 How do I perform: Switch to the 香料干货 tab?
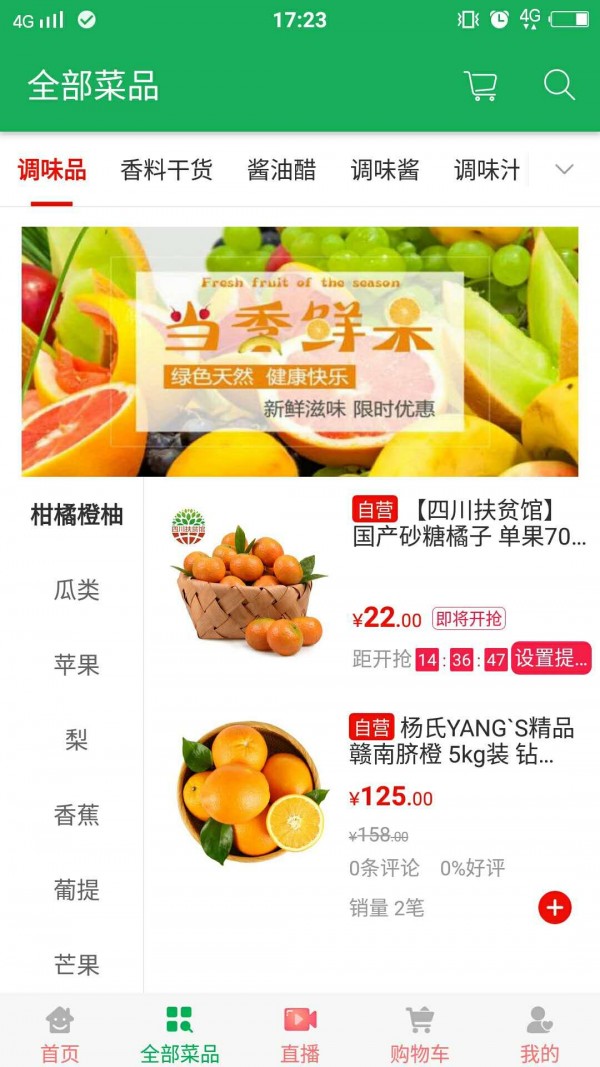tap(166, 170)
